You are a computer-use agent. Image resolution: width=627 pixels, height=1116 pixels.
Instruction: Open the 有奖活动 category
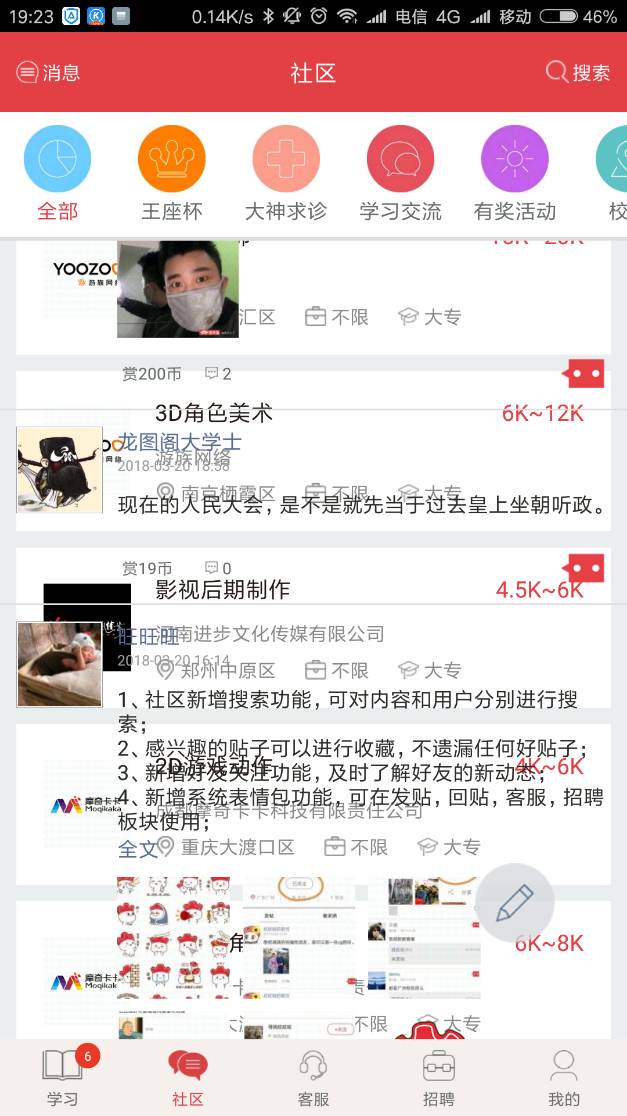click(514, 176)
